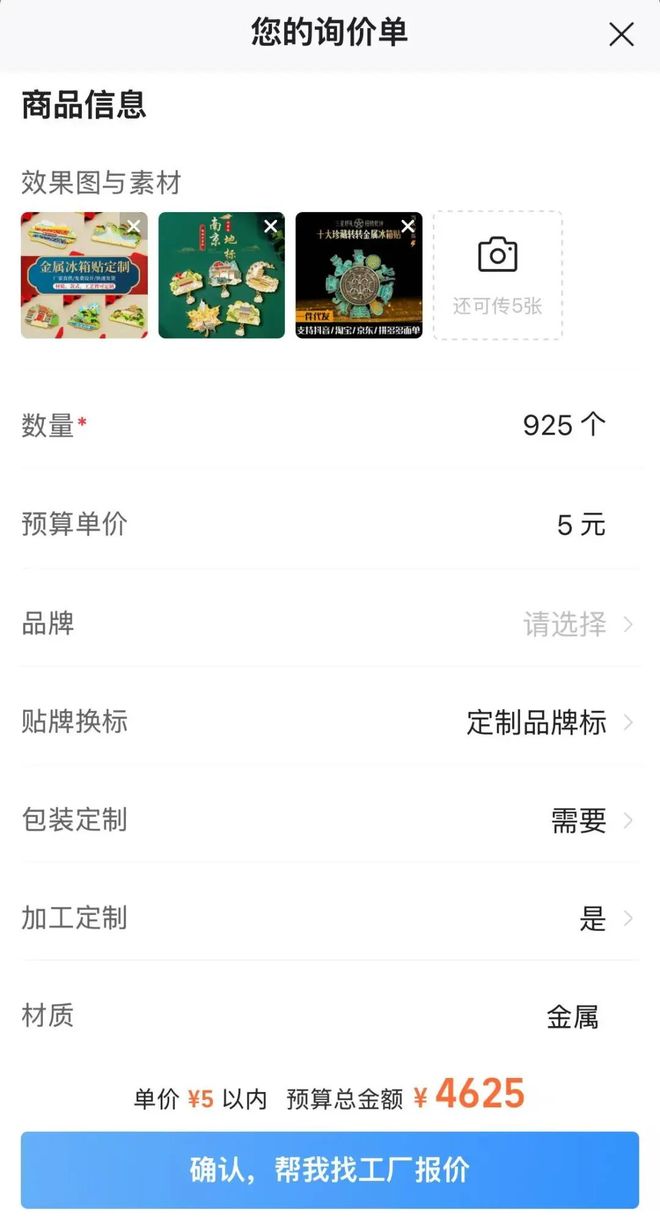Screen dimensions: 660x1232
Task: Remove the 金属冰箱贴定制 image
Action: [x=133, y=227]
